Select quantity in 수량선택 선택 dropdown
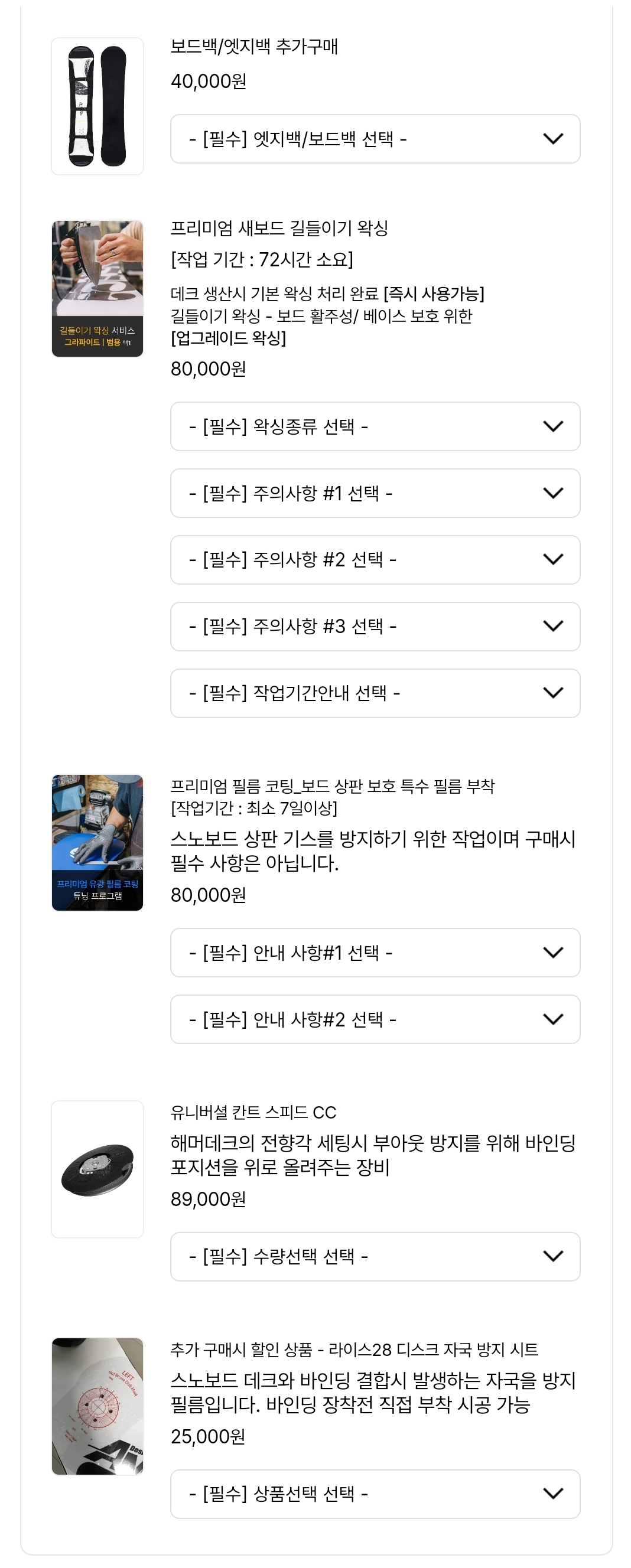The width and height of the screenshot is (631, 1568). pyautogui.click(x=375, y=1256)
